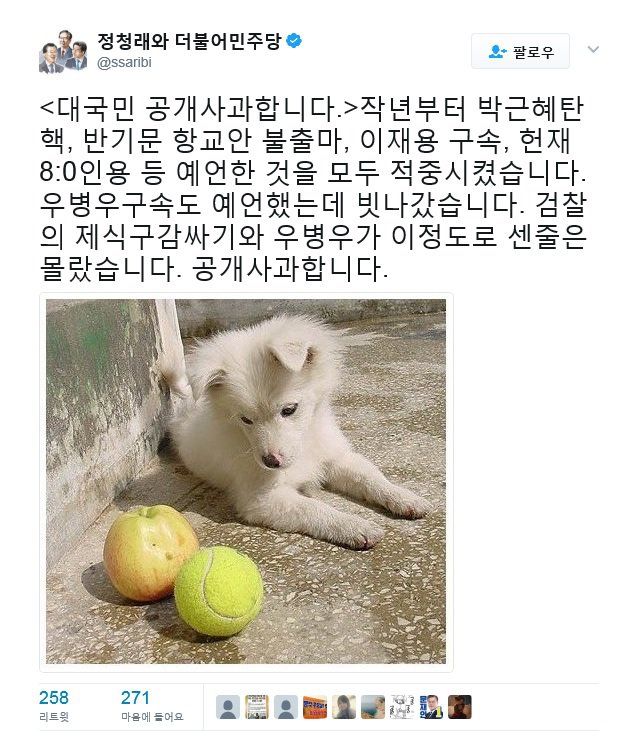View the 271 마음에 들어요 list
621x731 pixels.
(152, 705)
